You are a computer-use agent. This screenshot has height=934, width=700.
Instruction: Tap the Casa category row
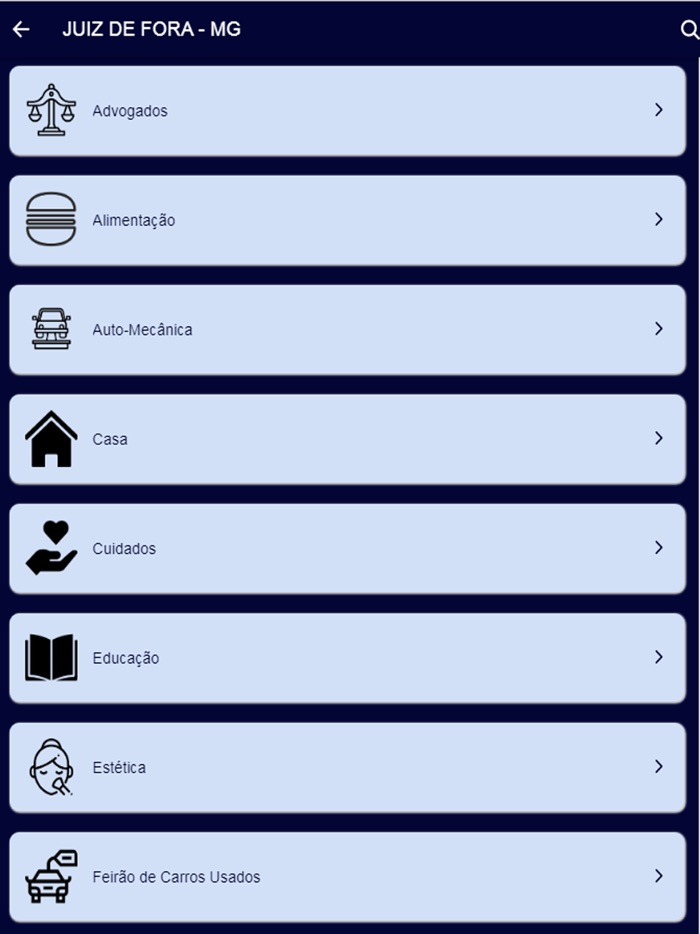point(348,439)
